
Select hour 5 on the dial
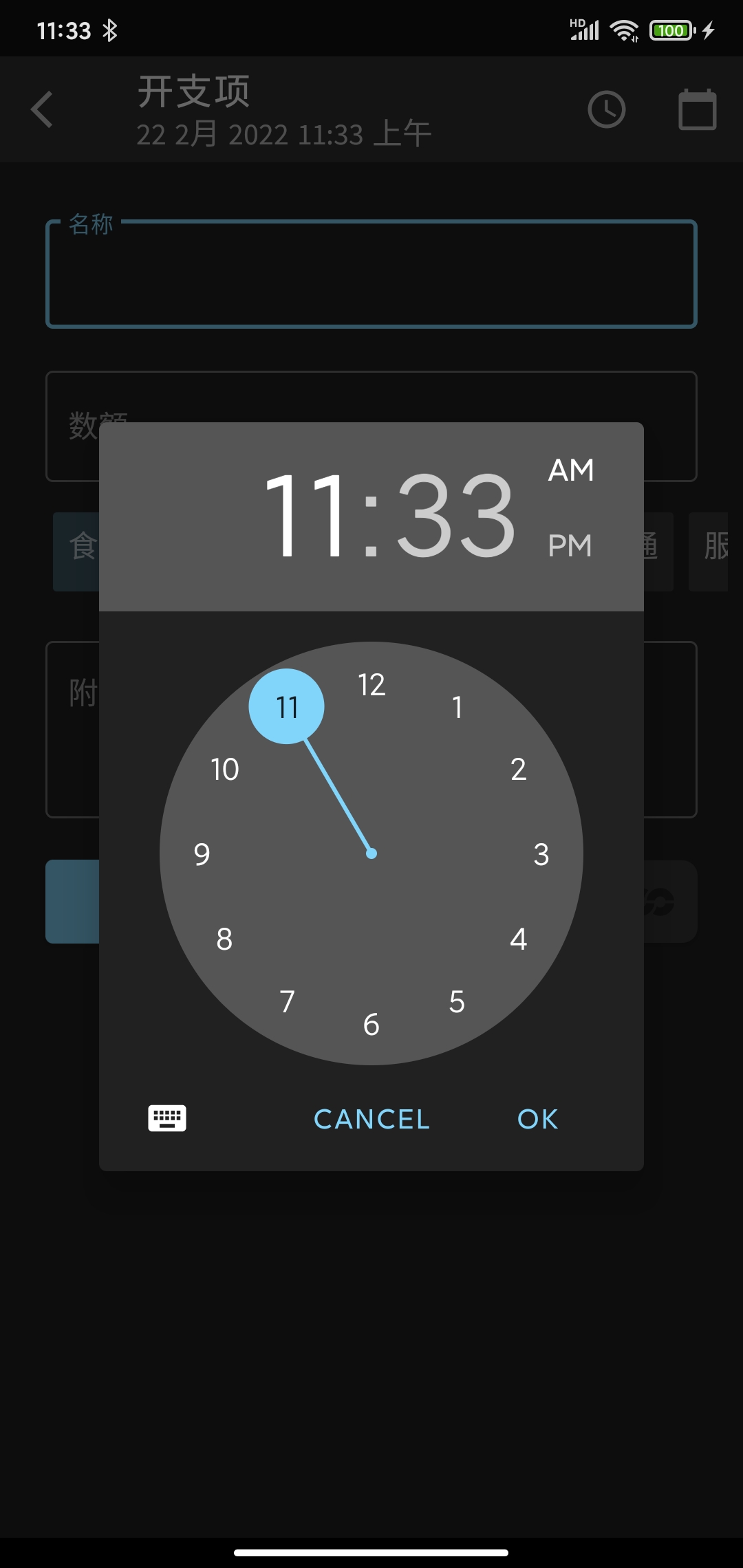[x=457, y=1002]
